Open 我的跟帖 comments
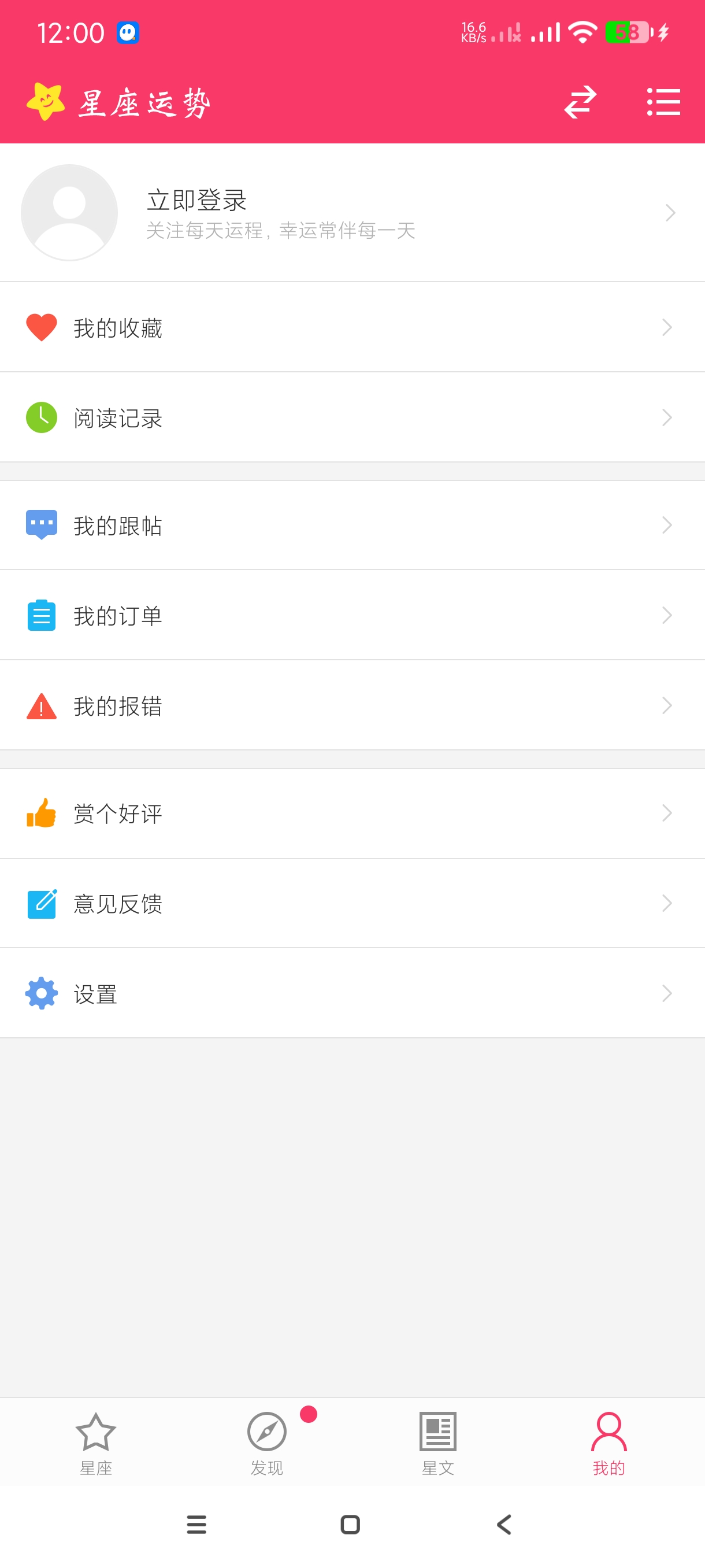 click(352, 526)
